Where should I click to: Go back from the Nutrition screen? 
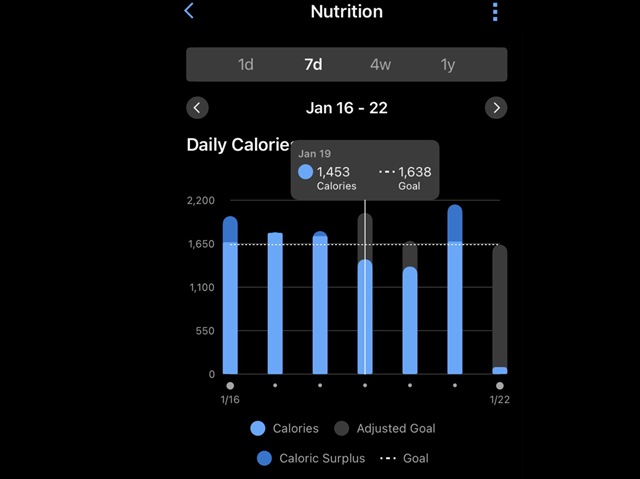189,12
